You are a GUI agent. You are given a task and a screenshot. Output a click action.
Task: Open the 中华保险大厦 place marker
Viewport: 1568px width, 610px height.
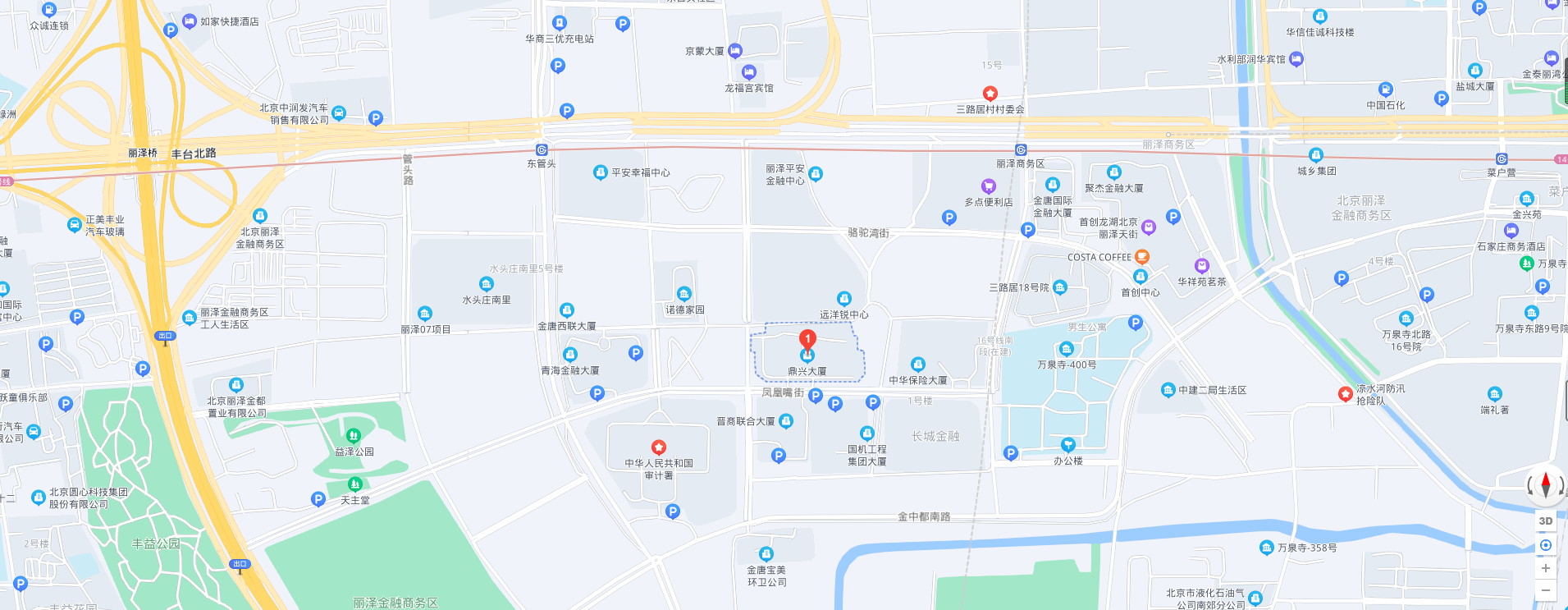click(x=918, y=365)
